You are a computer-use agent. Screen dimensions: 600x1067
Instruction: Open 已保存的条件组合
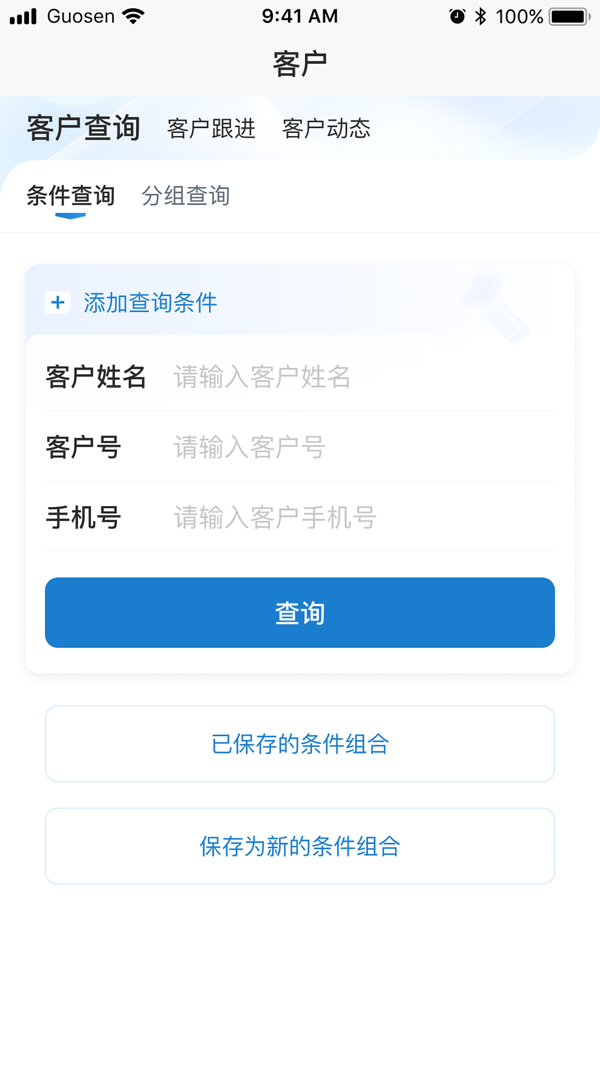coord(300,744)
